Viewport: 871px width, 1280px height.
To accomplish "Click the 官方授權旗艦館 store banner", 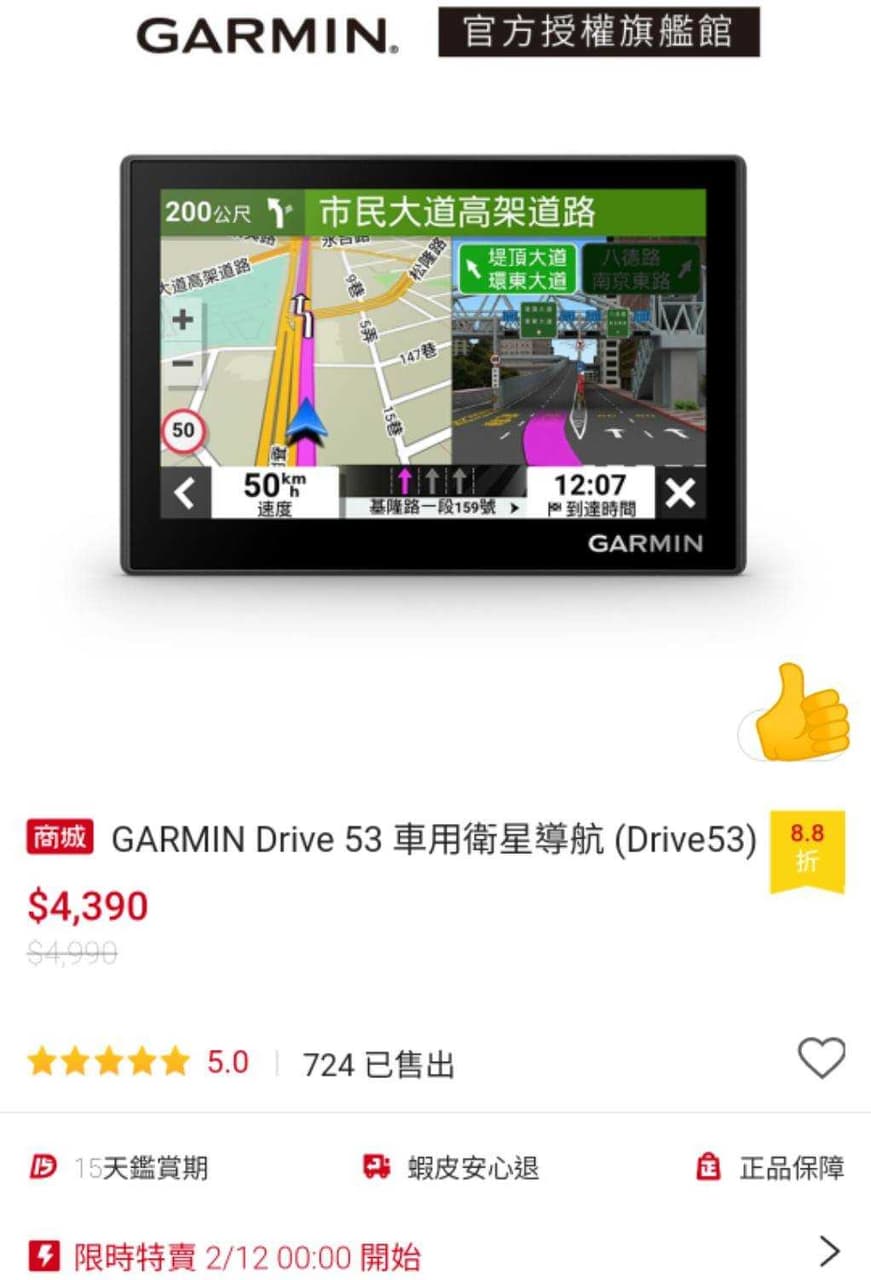I will tap(596, 33).
